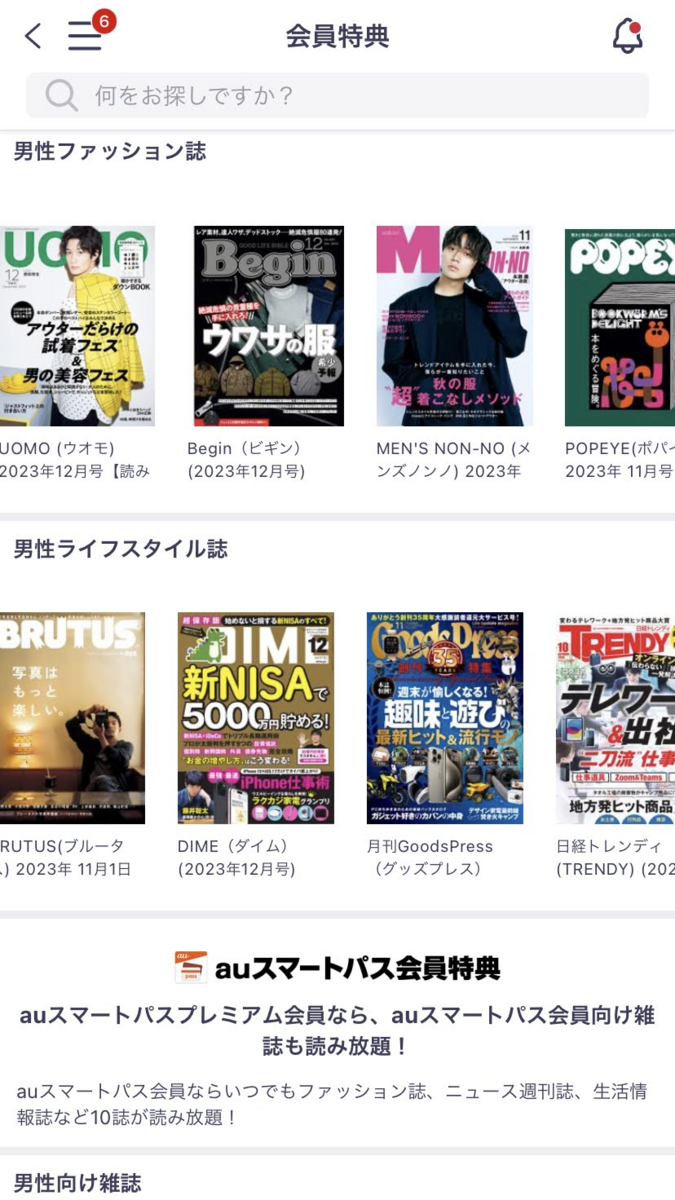Open UOMO (ウオモ) December 2023 issue

pos(77,326)
